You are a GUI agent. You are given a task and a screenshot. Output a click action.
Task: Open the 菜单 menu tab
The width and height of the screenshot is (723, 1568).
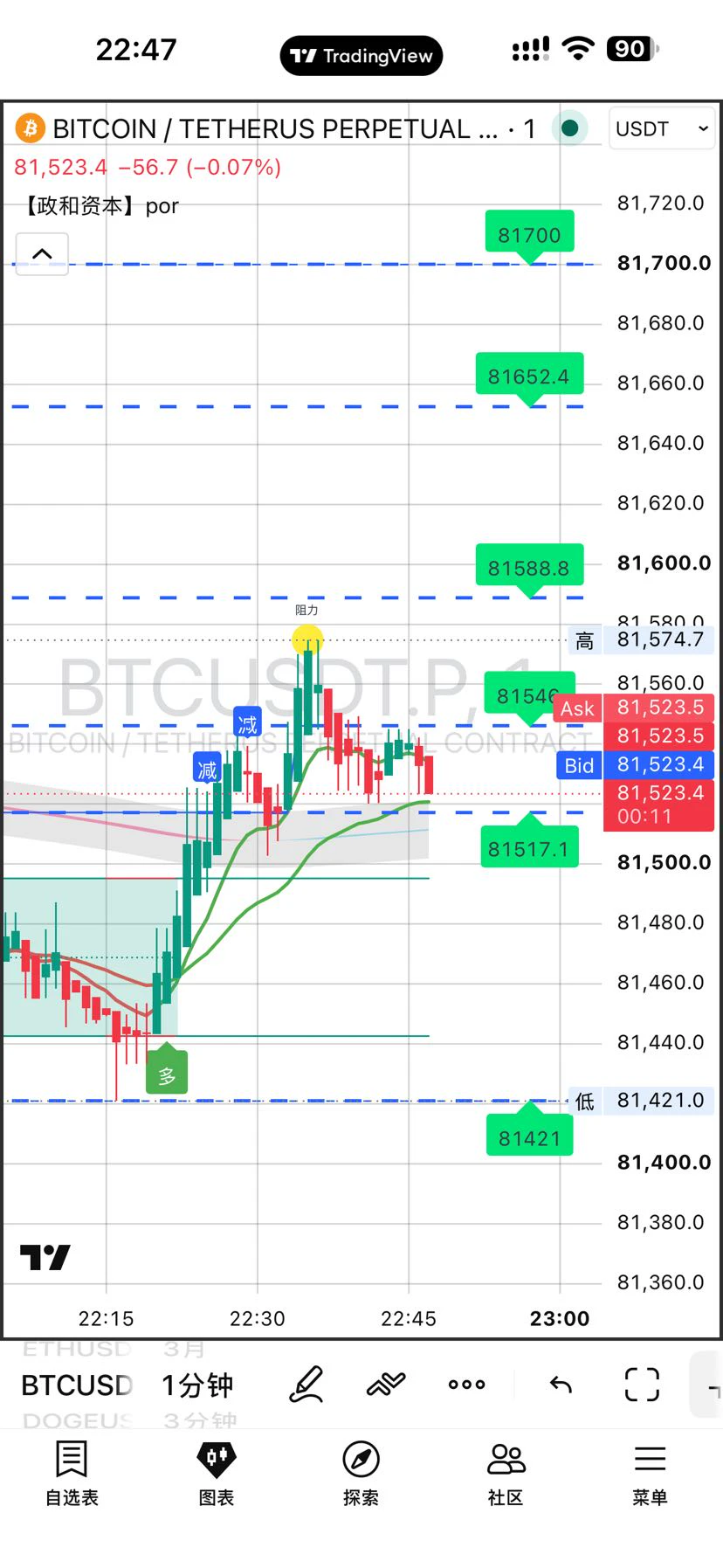click(650, 1473)
